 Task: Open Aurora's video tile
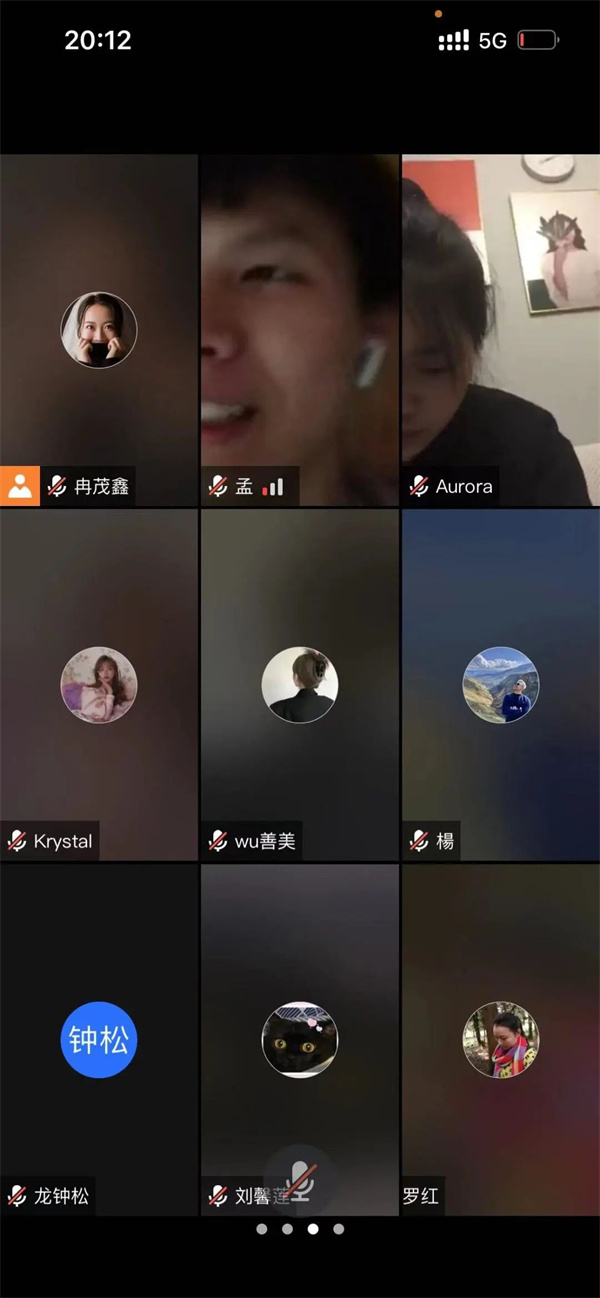pos(500,330)
